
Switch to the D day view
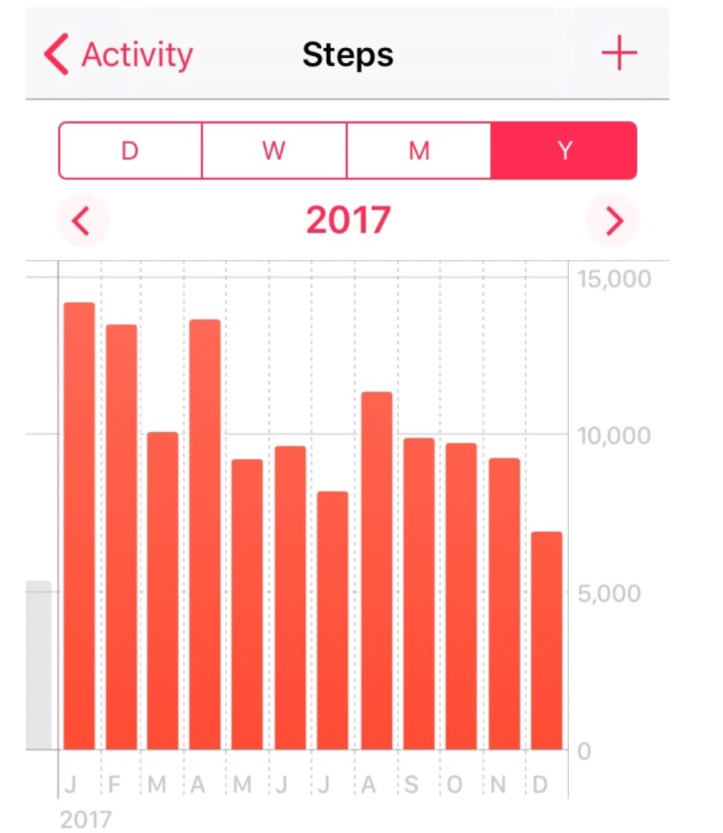(130, 151)
